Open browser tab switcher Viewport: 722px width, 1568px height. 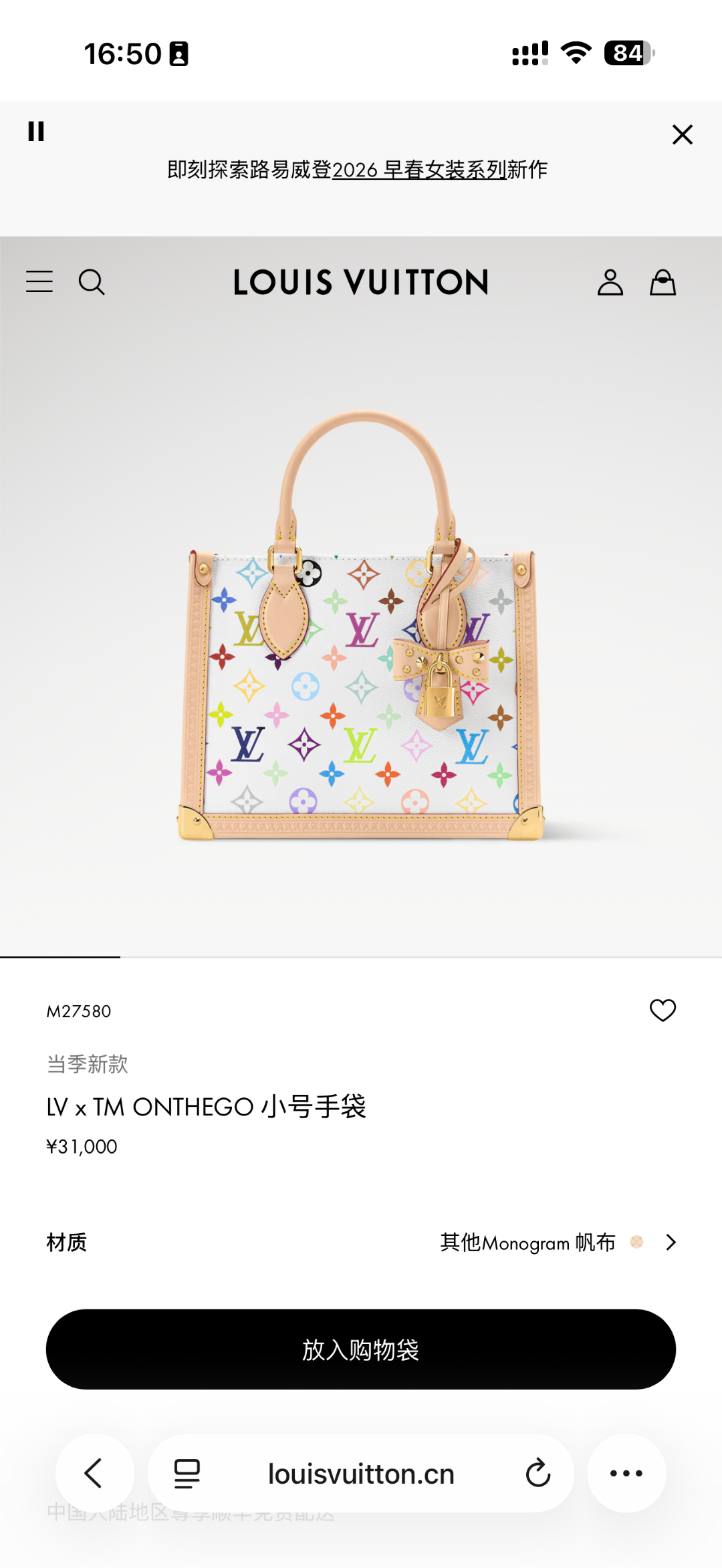point(188,1474)
